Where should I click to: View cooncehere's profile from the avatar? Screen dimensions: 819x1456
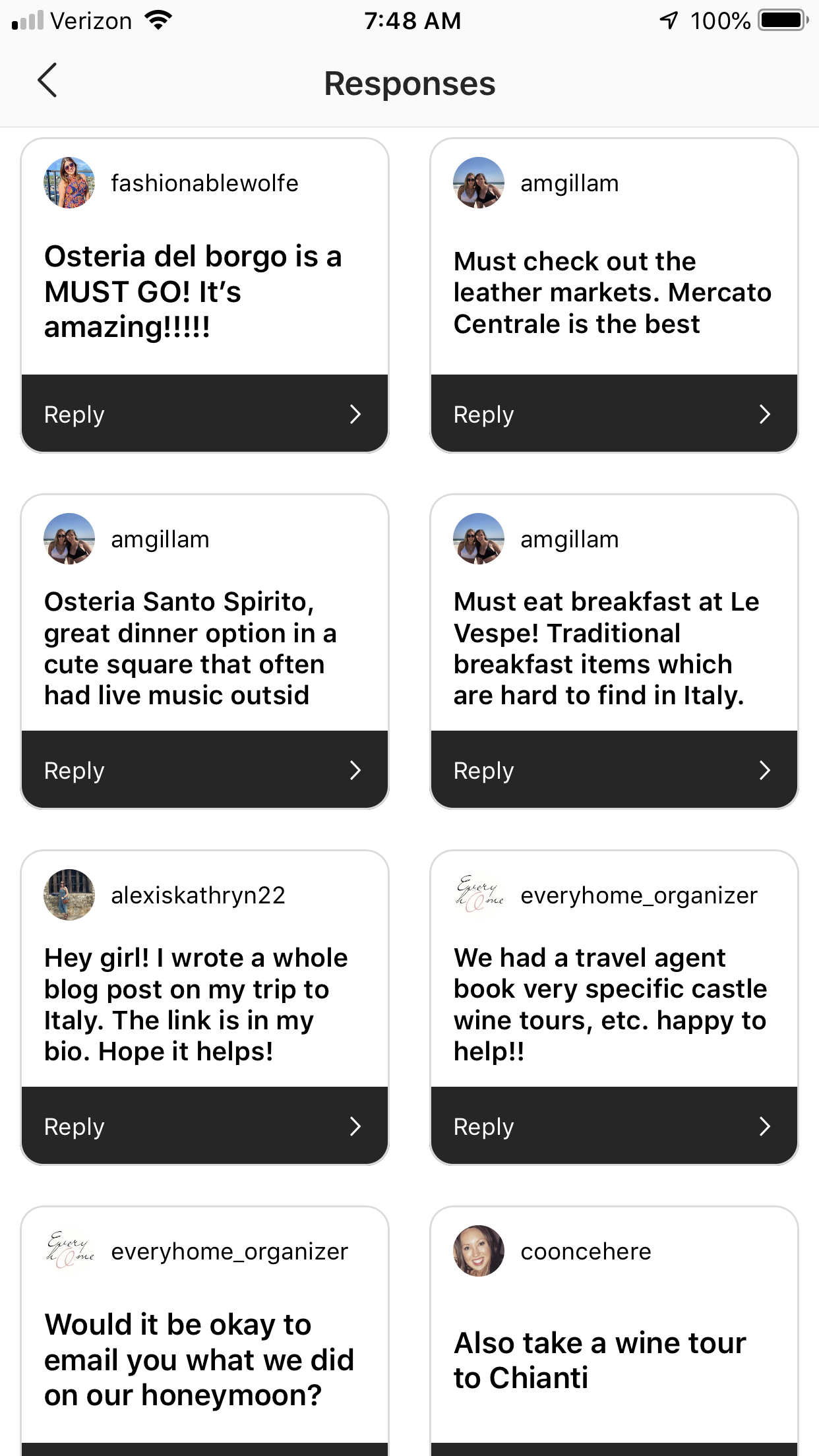click(x=479, y=1251)
